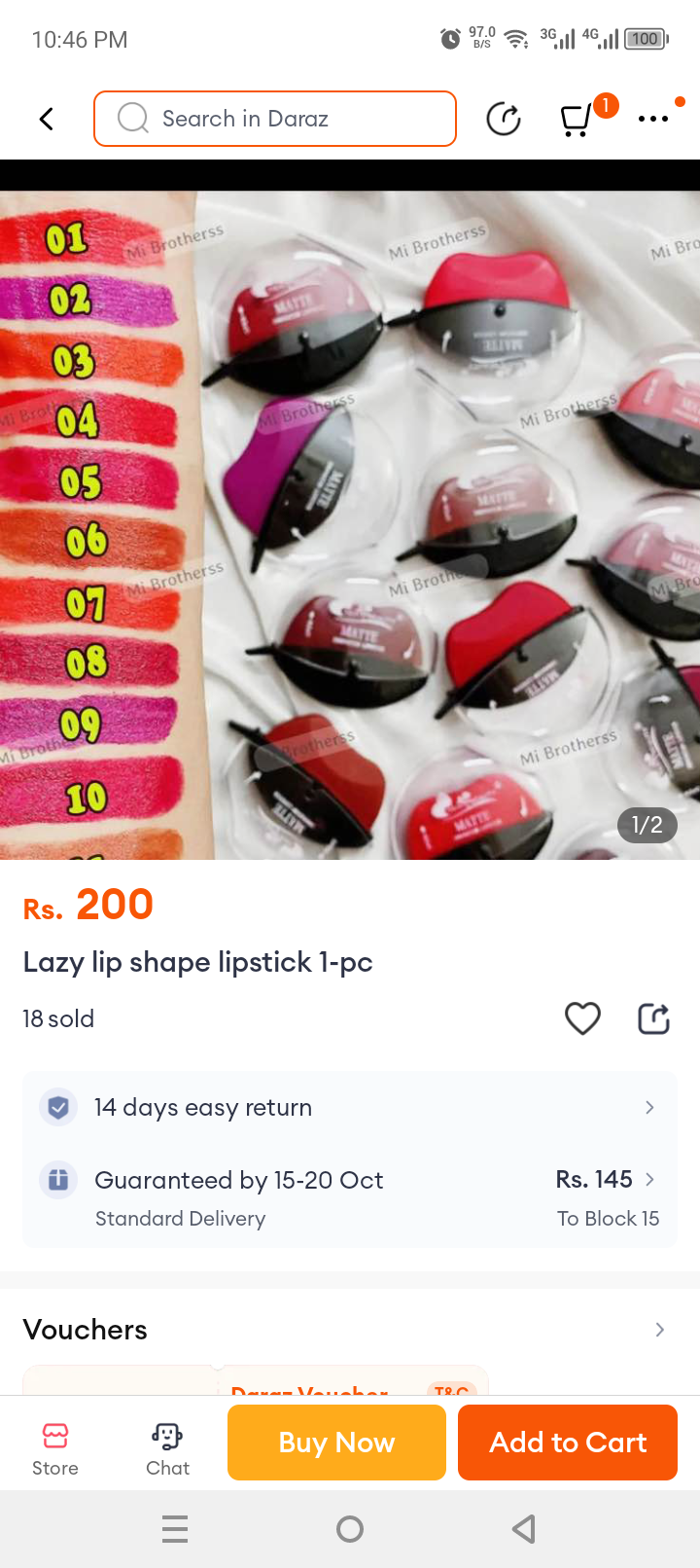Visit the seller's Store
The width and height of the screenshot is (700, 1568).
click(x=55, y=1448)
